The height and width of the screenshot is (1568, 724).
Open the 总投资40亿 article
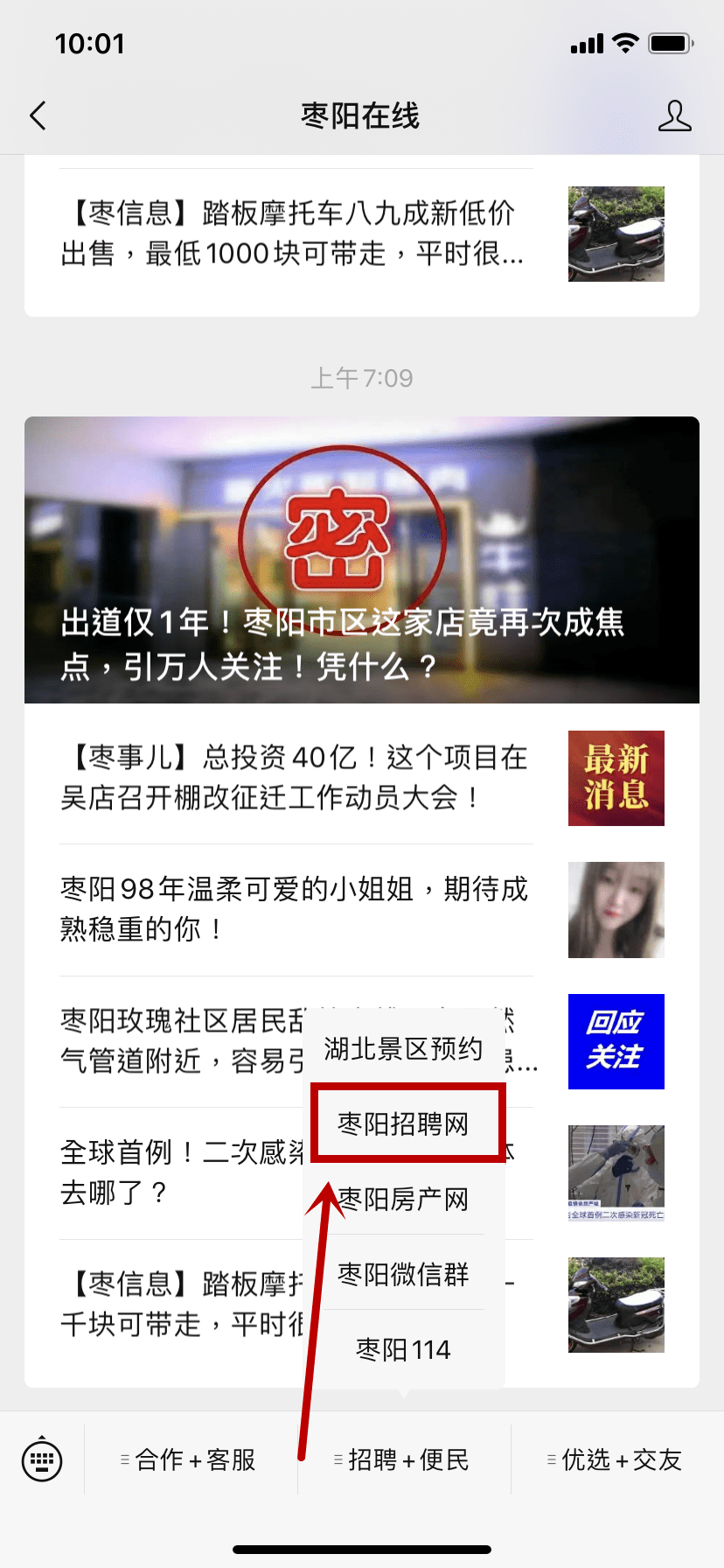296,778
